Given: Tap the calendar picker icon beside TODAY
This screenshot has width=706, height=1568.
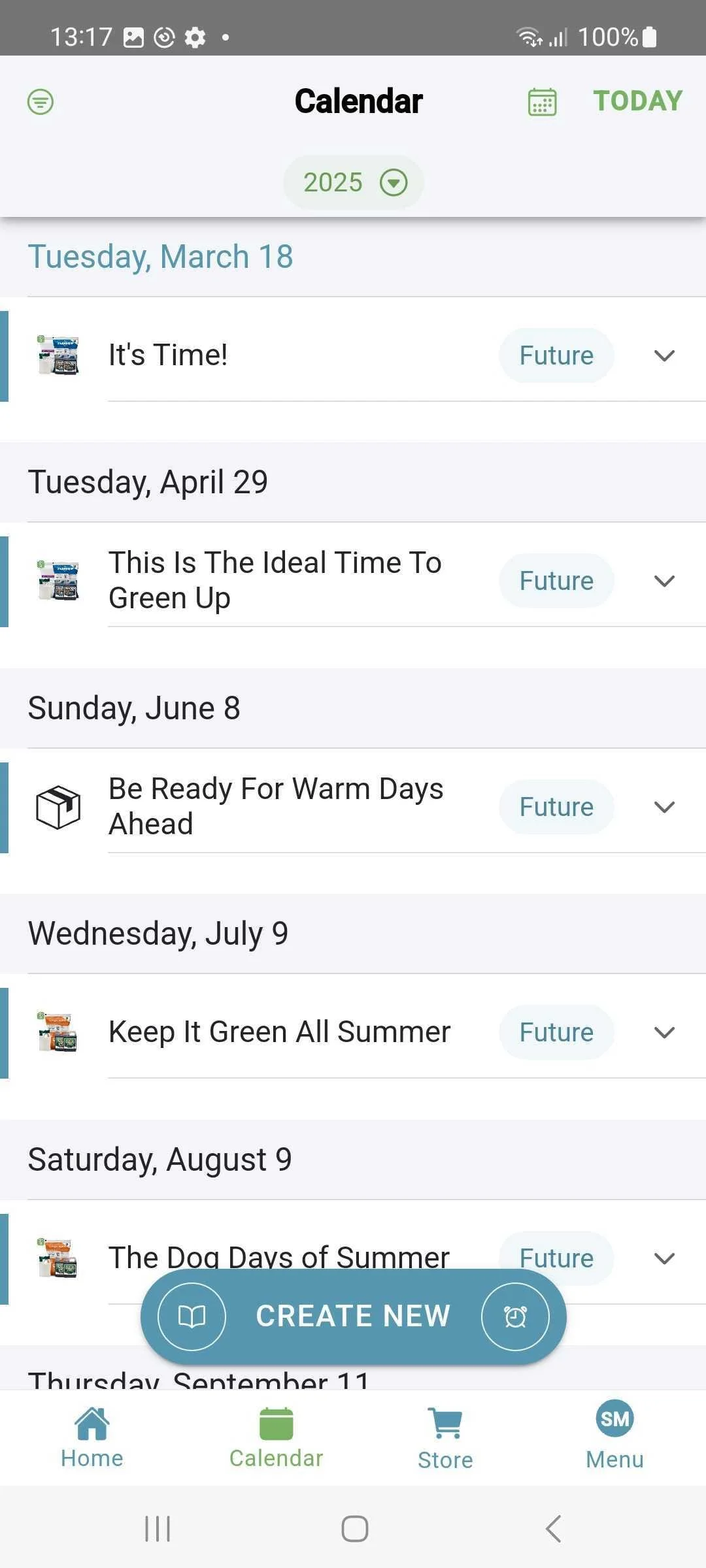Looking at the screenshot, I should point(541,101).
